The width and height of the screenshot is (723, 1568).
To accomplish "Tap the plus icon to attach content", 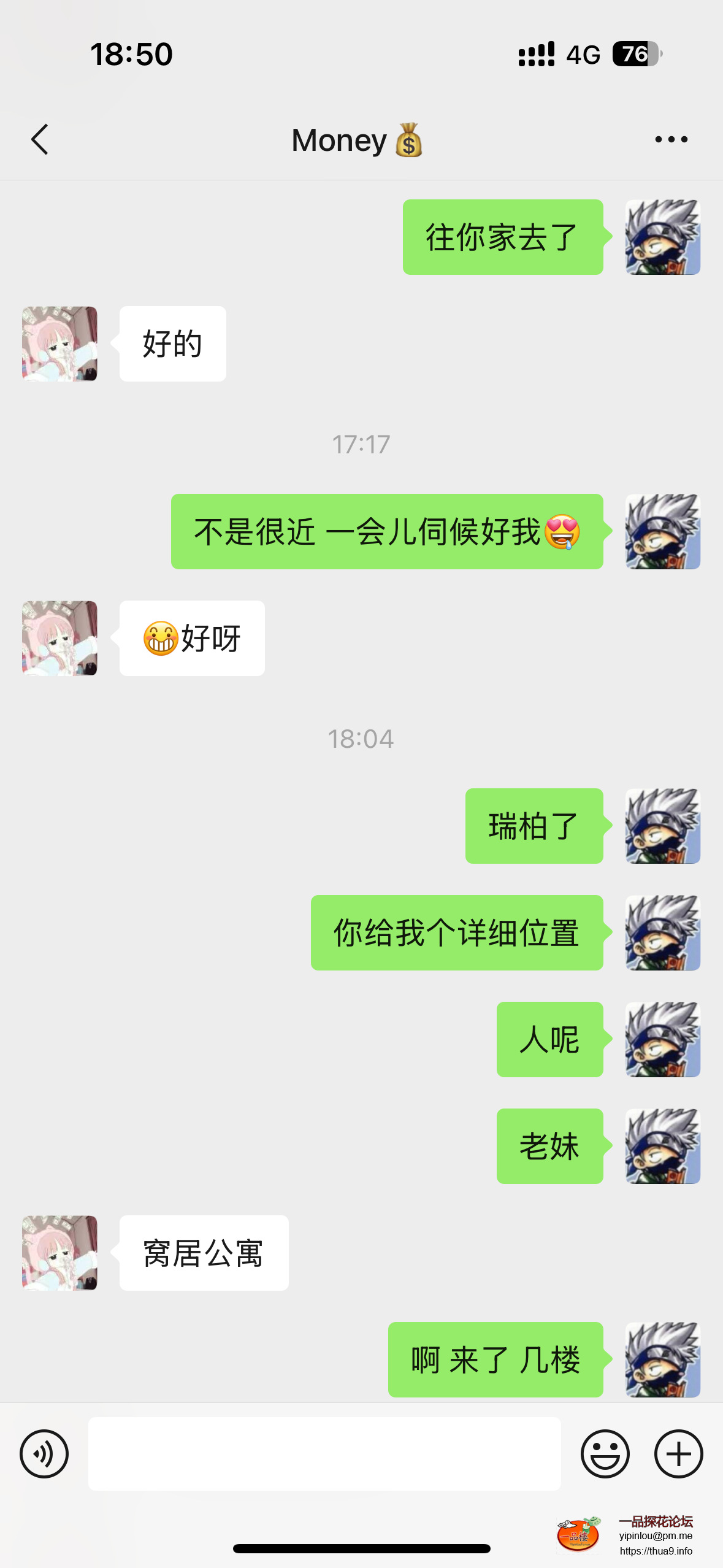I will (x=677, y=1453).
